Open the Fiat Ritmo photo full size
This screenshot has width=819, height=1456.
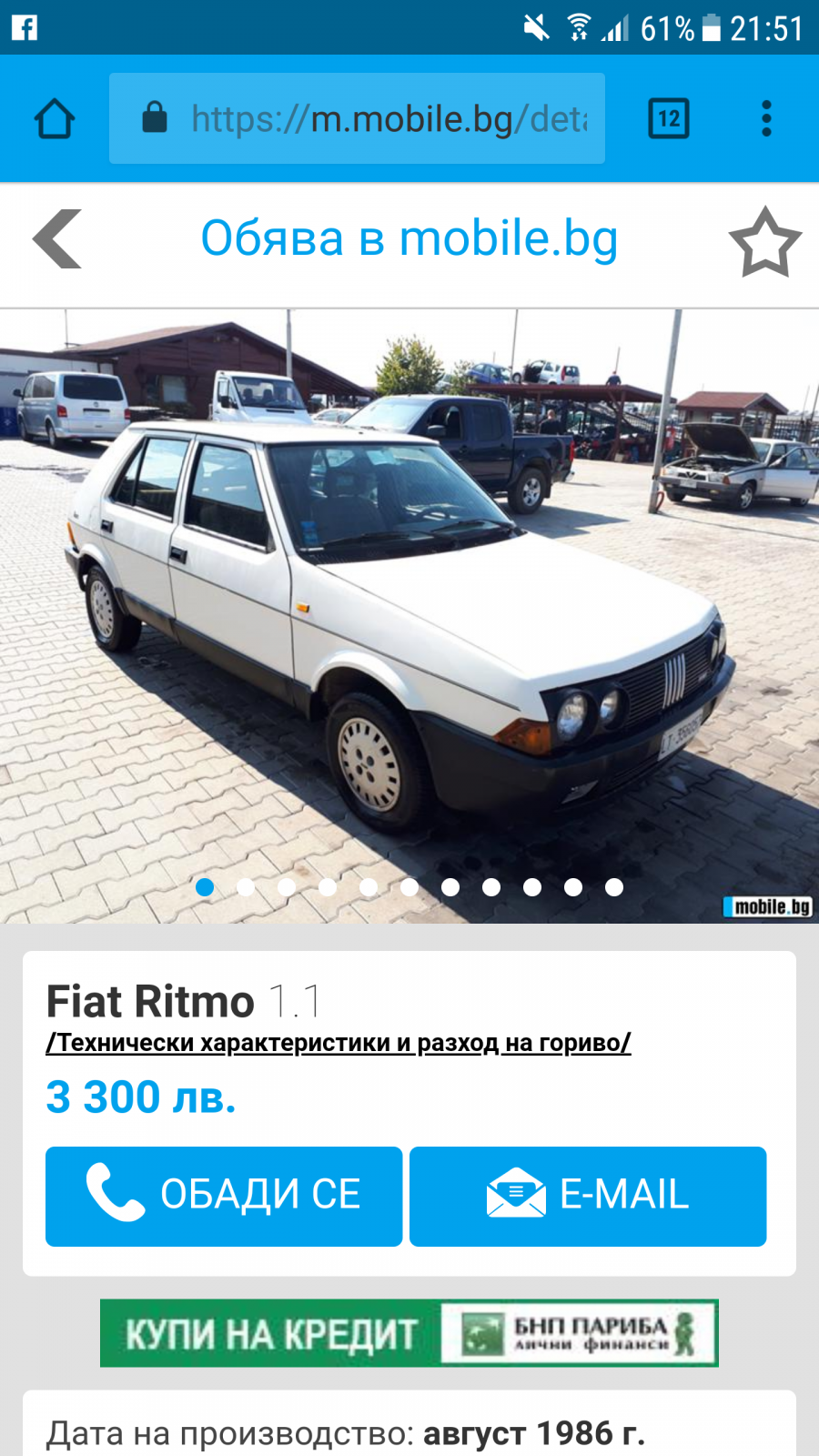pyautogui.click(x=409, y=616)
